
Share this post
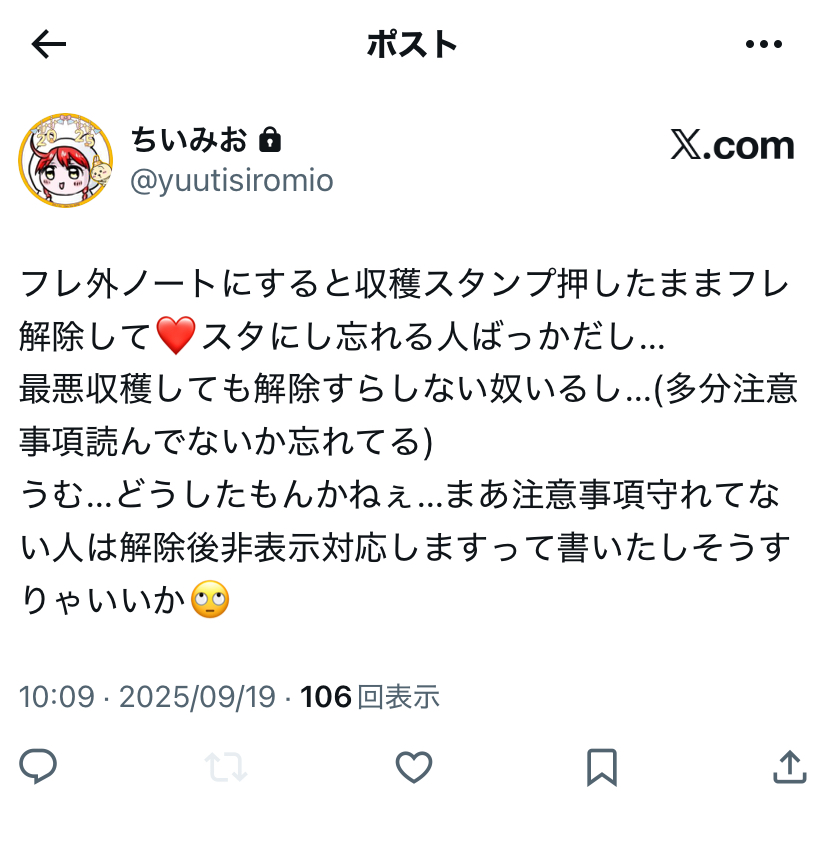coord(790,767)
